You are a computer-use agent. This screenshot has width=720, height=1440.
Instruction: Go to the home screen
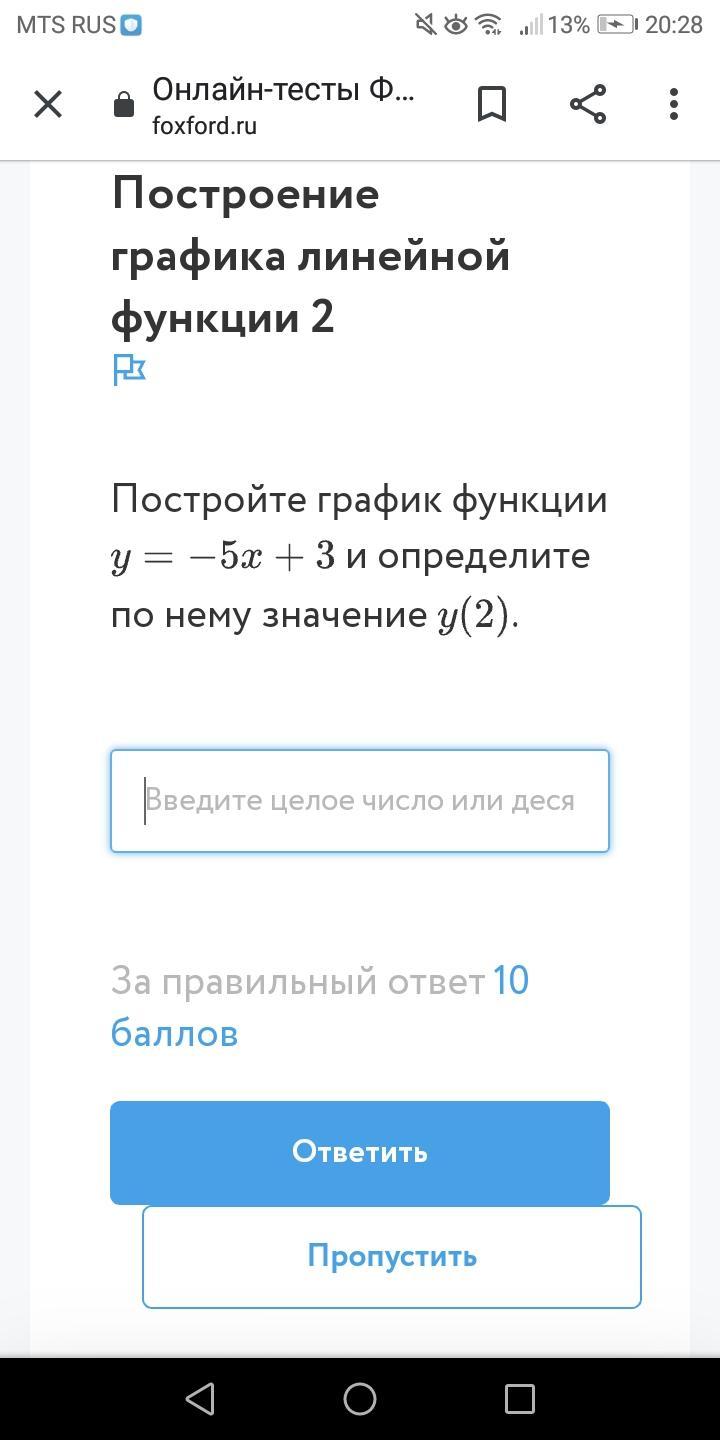(x=360, y=1398)
